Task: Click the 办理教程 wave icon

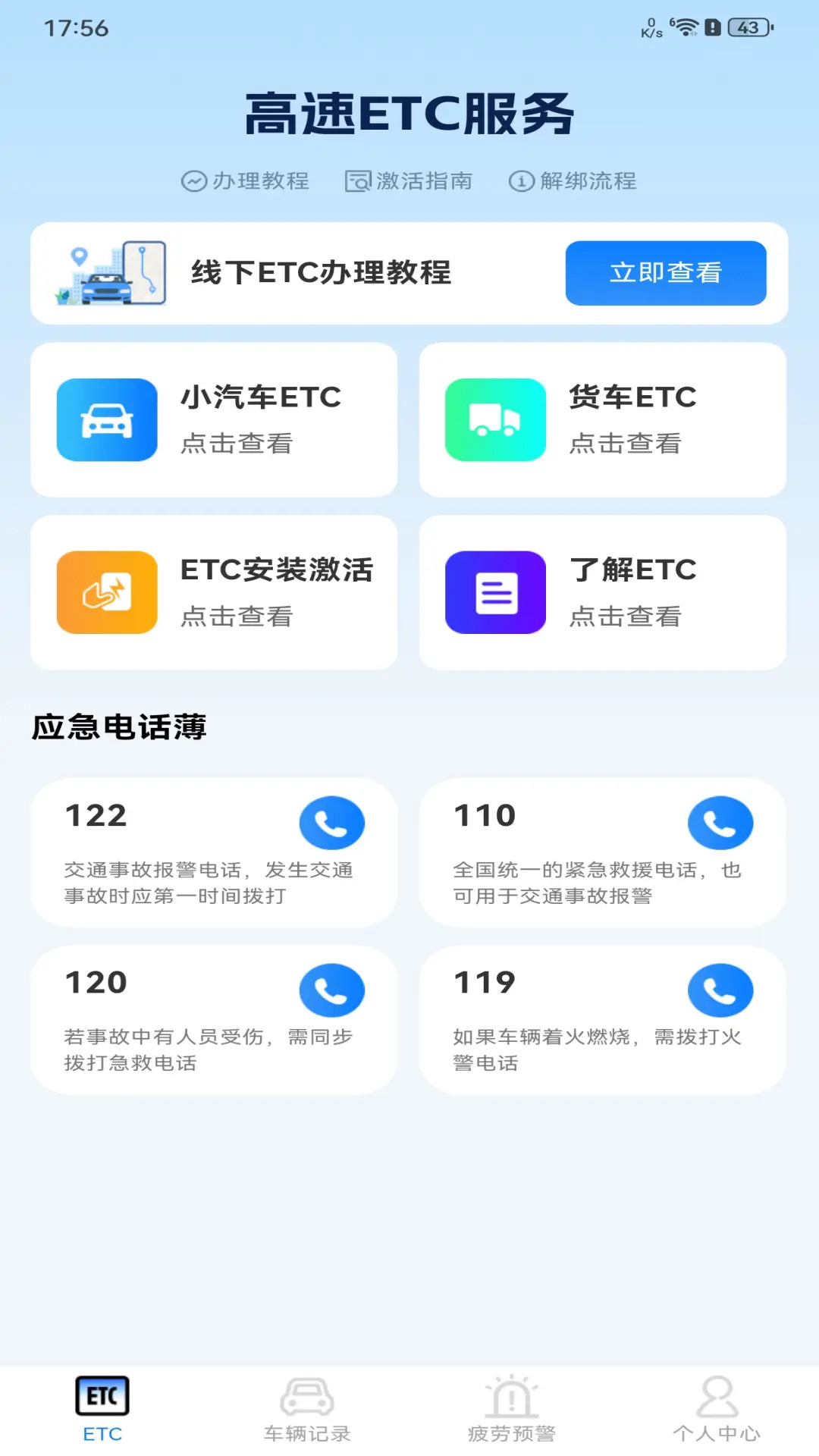Action: (195, 181)
